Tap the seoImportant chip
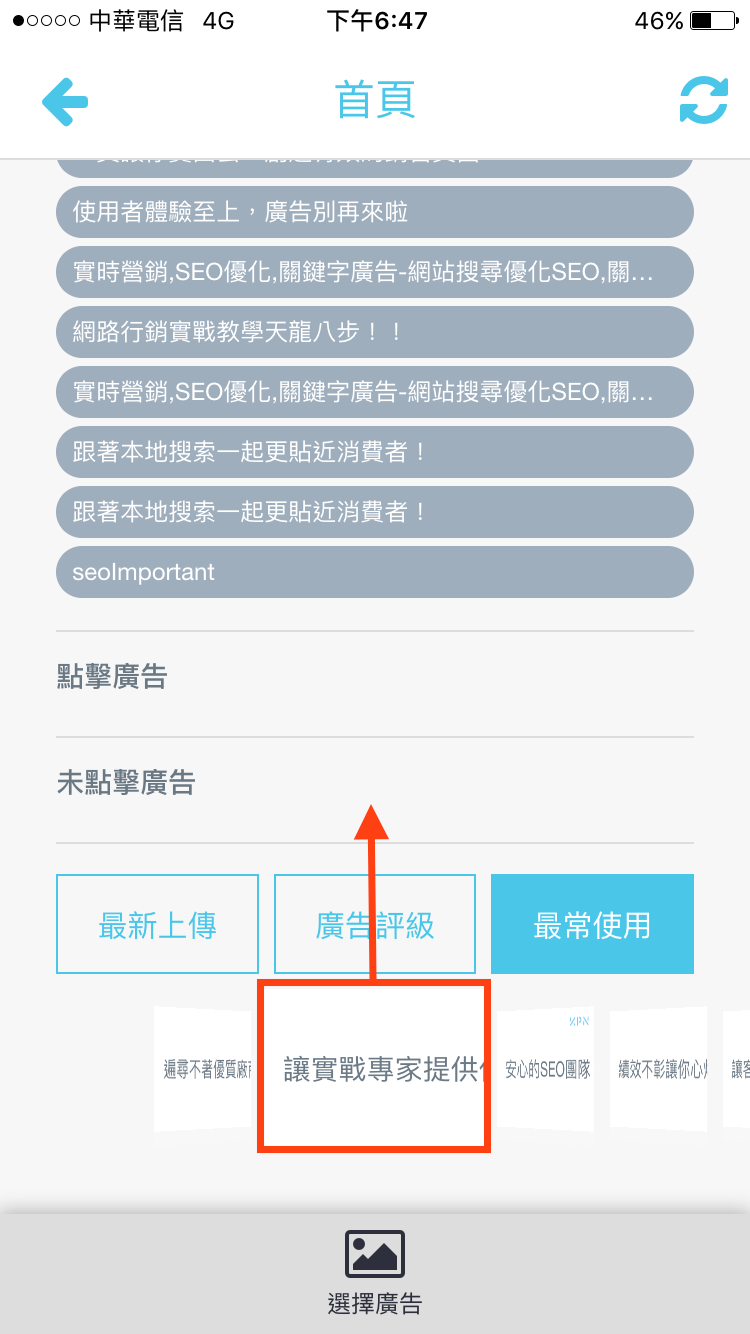This screenshot has height=1334, width=750. 374,572
